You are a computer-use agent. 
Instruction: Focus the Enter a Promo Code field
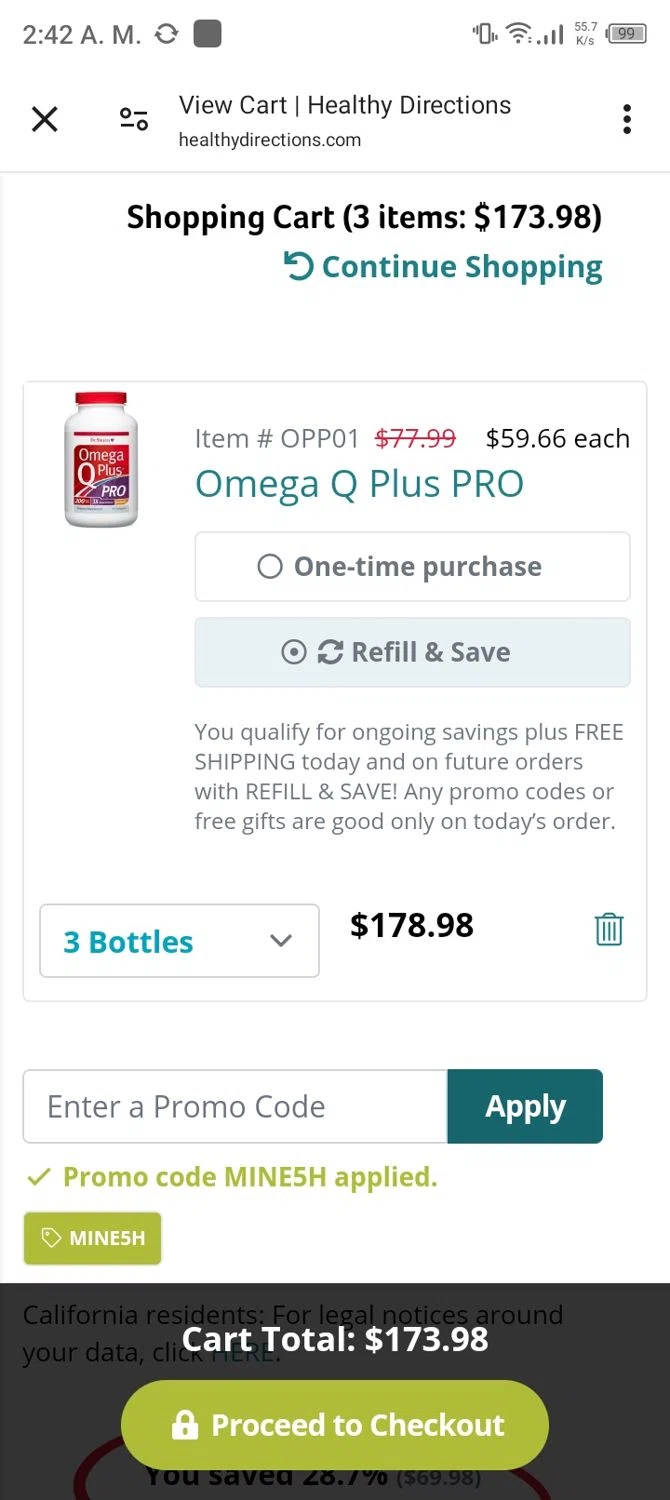click(235, 1107)
